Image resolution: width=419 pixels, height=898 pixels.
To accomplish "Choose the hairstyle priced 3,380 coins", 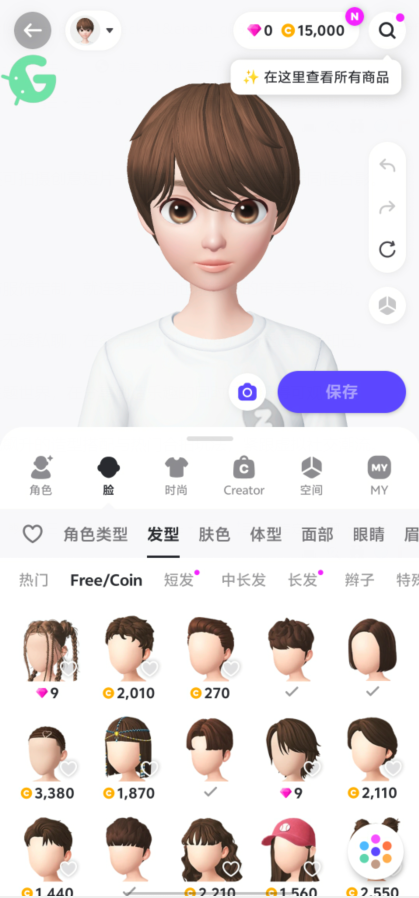I will 48,757.
